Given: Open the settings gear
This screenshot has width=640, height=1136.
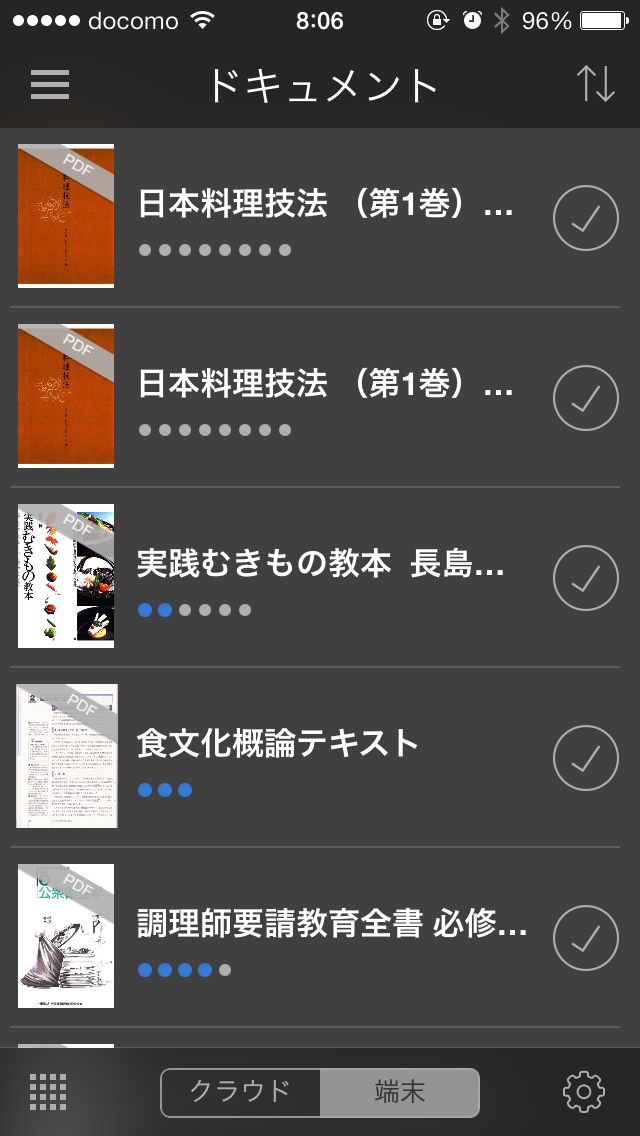Looking at the screenshot, I should [x=584, y=1092].
